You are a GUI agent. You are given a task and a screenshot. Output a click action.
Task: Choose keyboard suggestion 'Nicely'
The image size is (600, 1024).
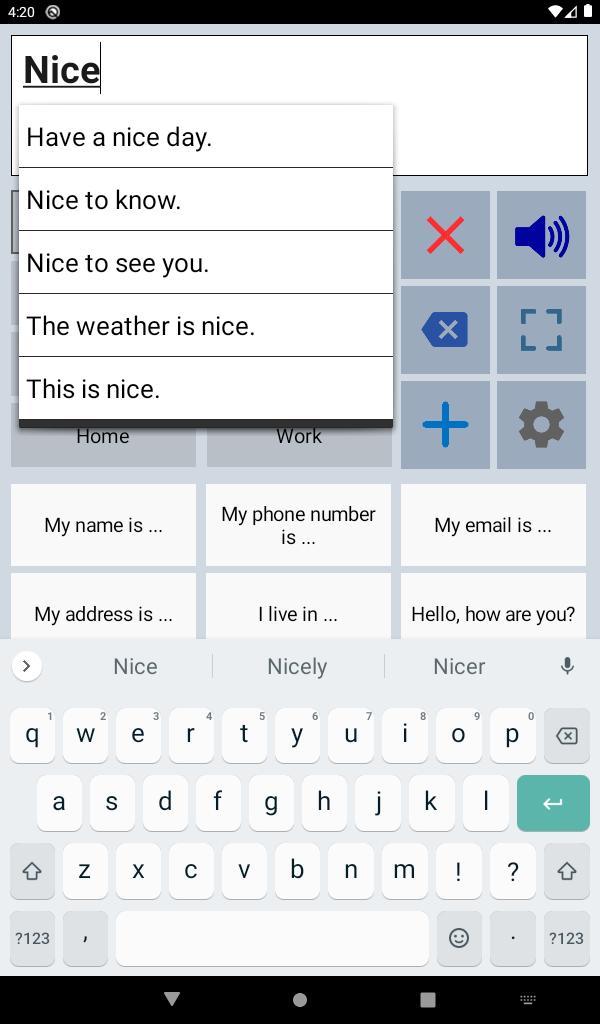coord(297,666)
